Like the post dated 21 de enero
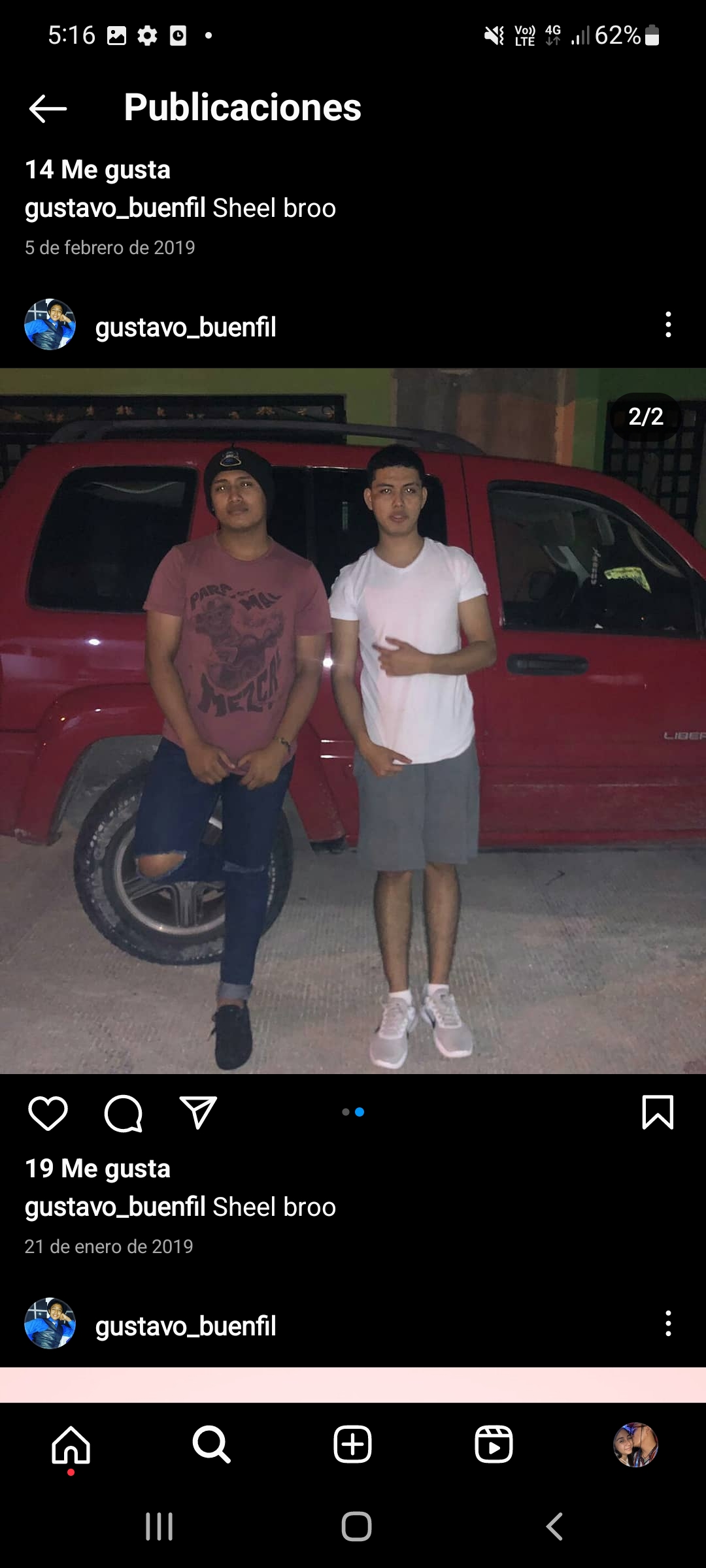 tap(48, 1113)
